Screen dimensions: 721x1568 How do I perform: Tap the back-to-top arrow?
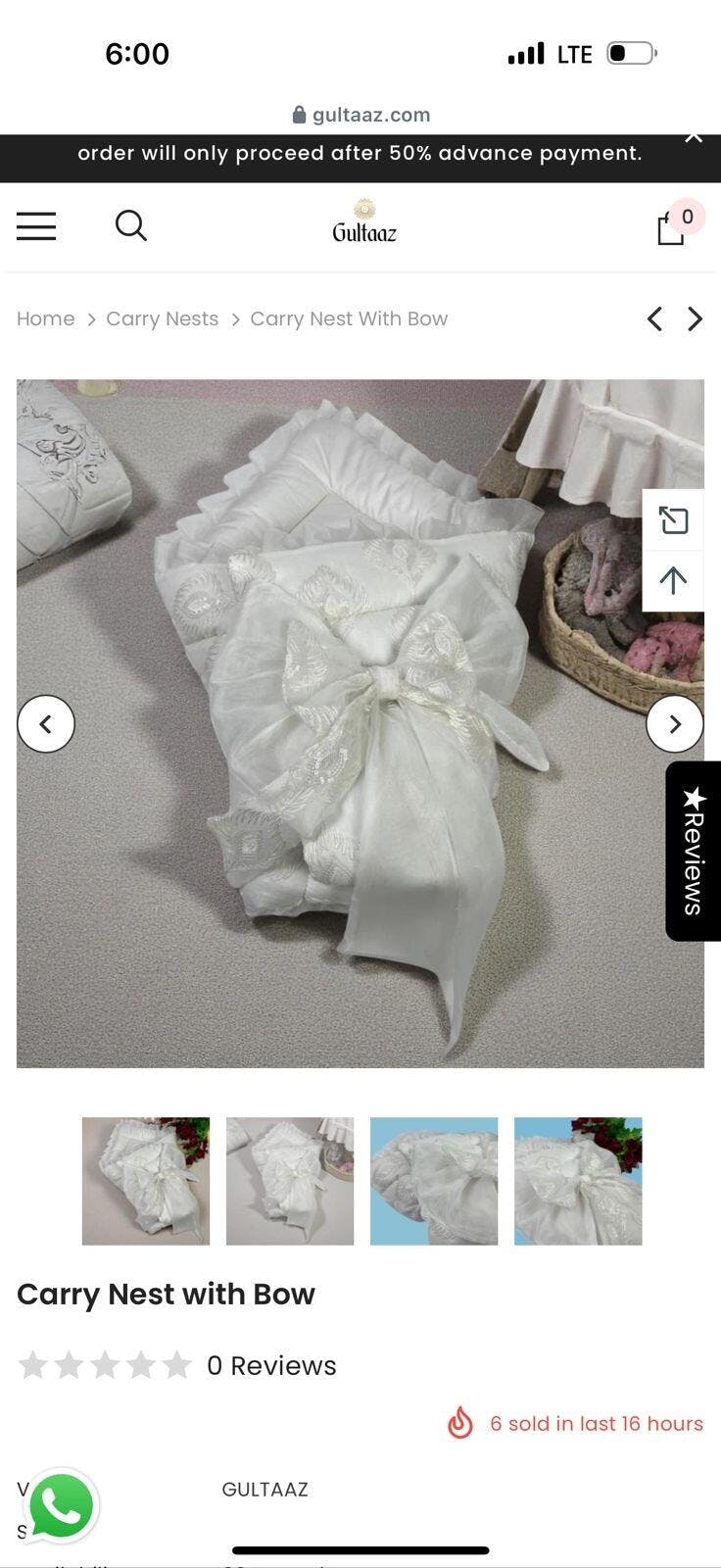[673, 580]
